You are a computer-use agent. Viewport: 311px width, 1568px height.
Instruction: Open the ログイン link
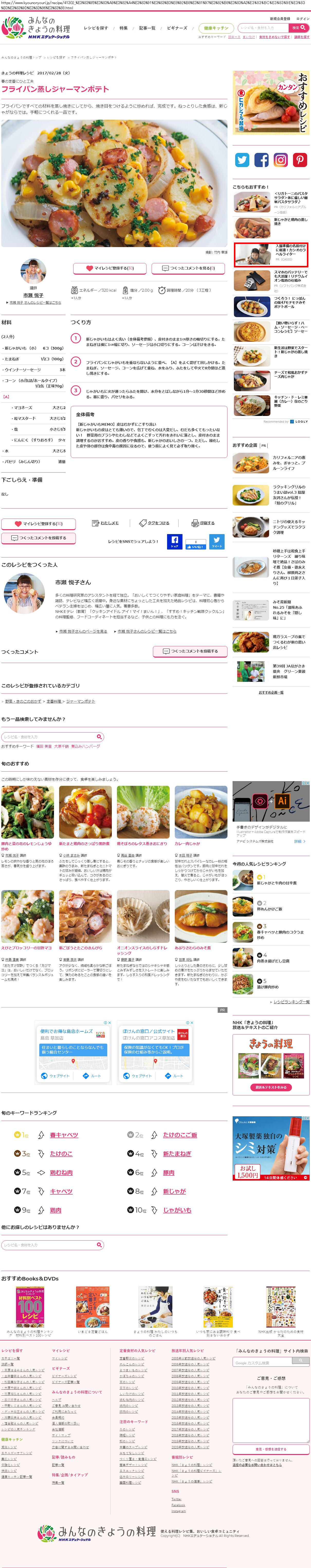(x=303, y=19)
